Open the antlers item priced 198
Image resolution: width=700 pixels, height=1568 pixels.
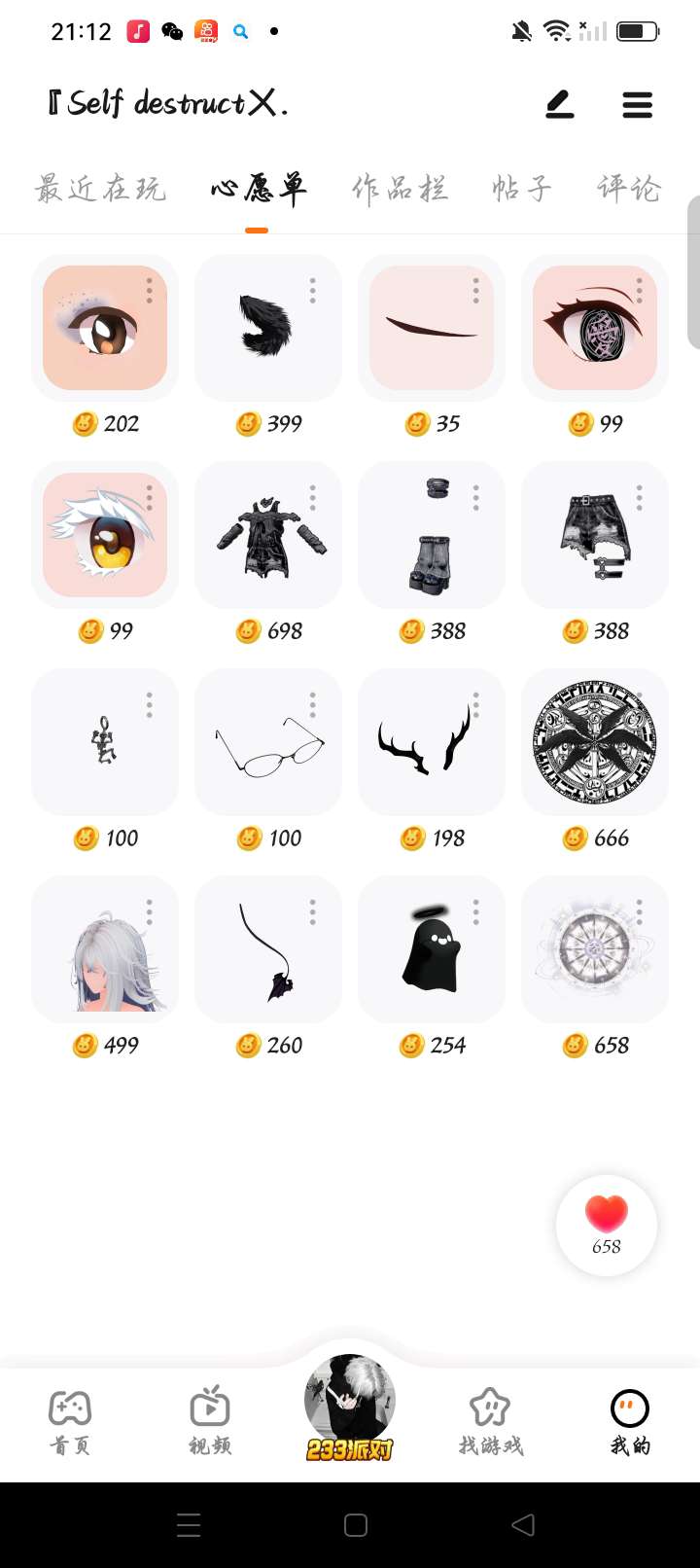431,742
